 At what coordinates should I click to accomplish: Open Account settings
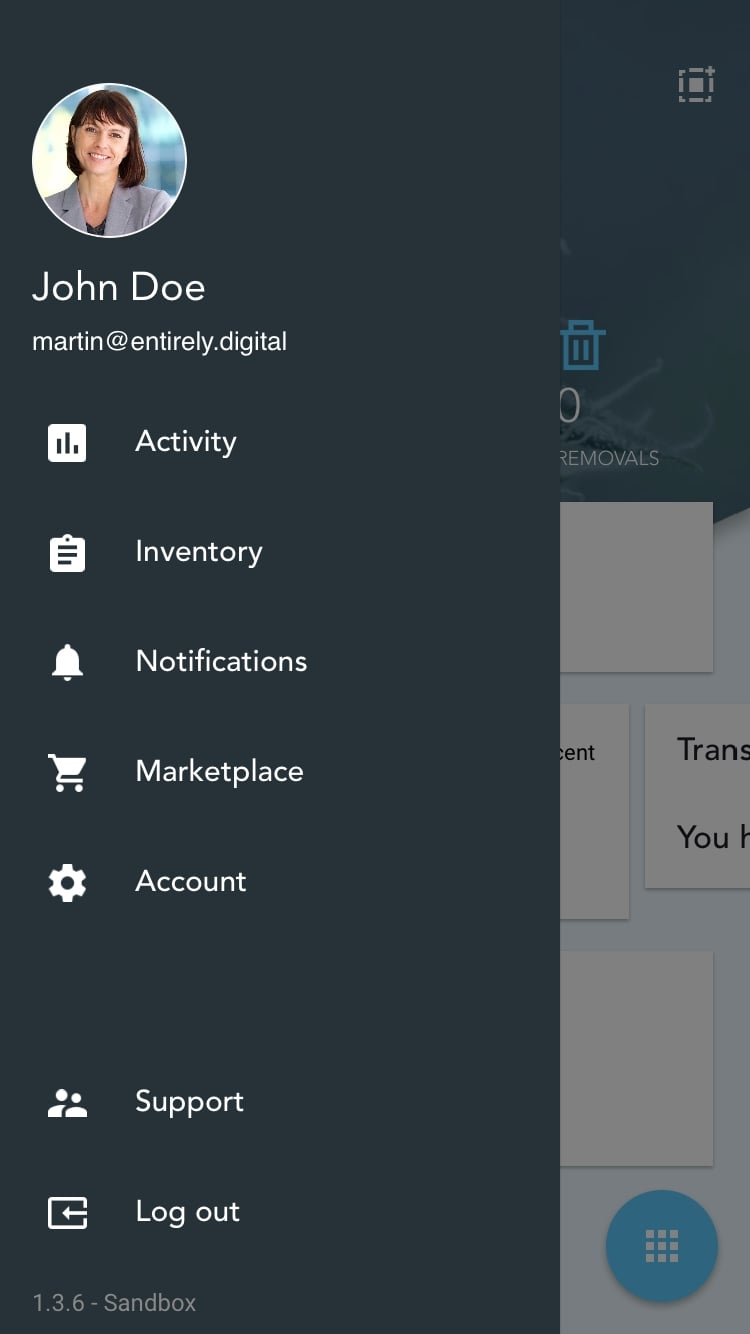[x=190, y=882]
